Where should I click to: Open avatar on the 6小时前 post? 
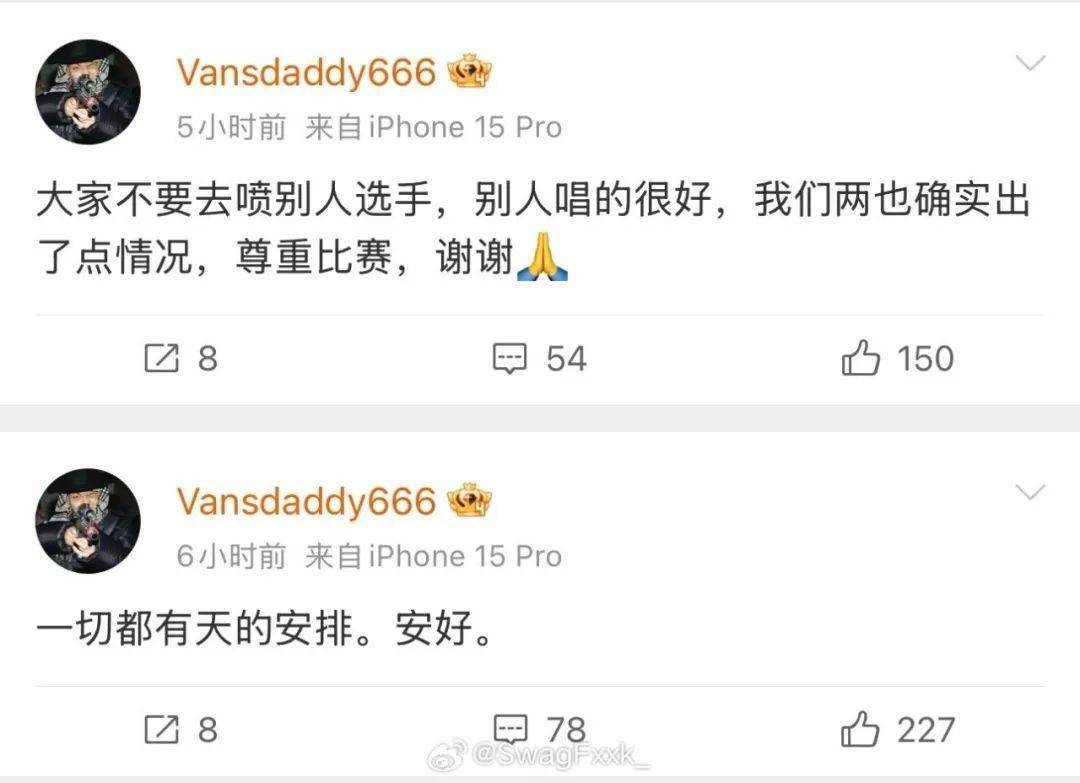pos(88,520)
